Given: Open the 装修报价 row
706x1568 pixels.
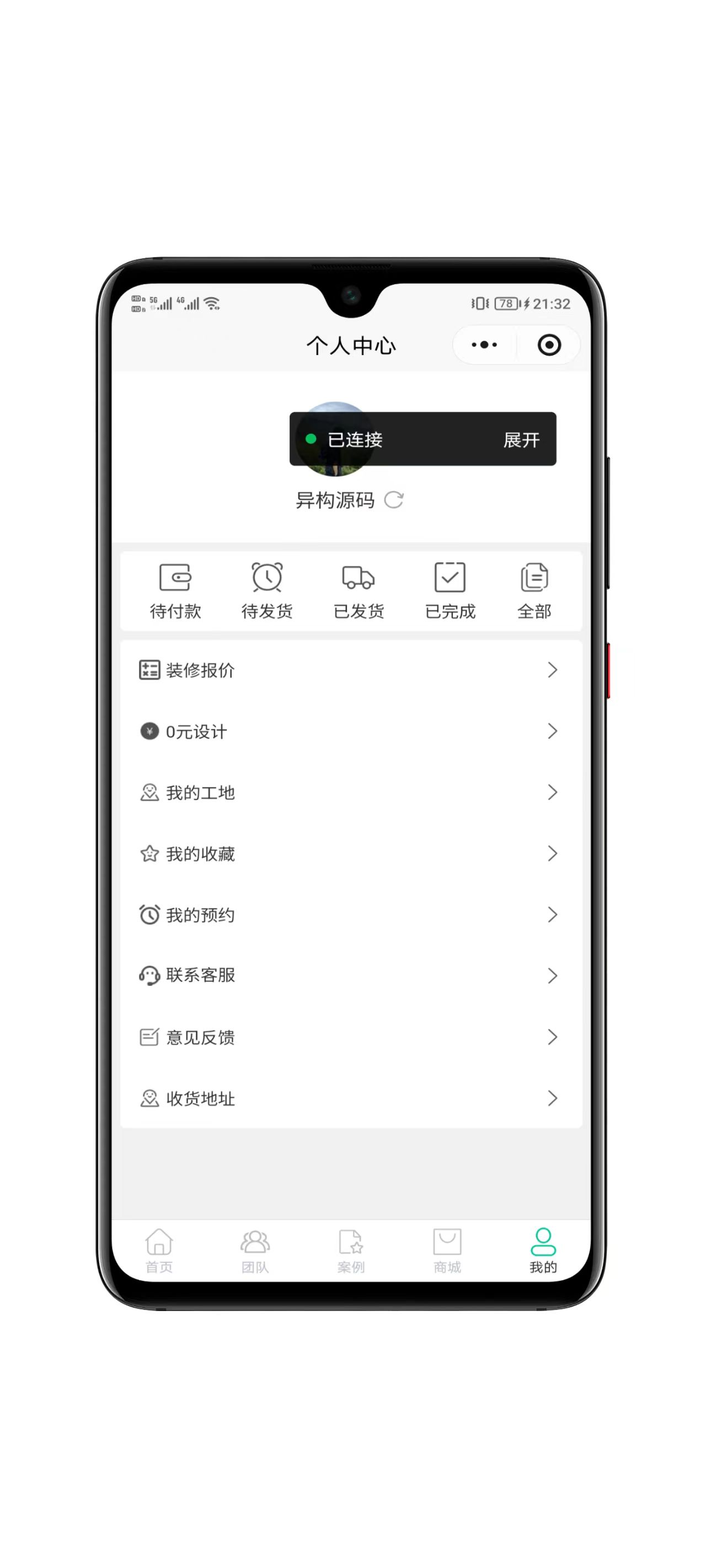Looking at the screenshot, I should (x=351, y=670).
